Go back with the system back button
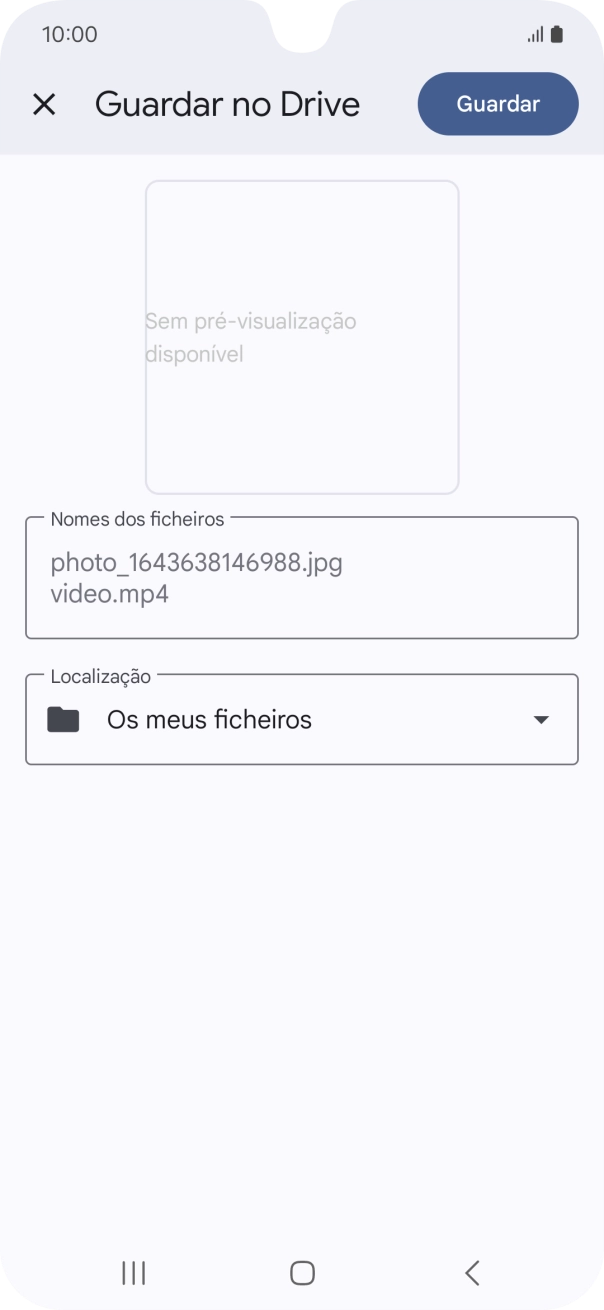This screenshot has height=1310, width=604. [472, 1272]
